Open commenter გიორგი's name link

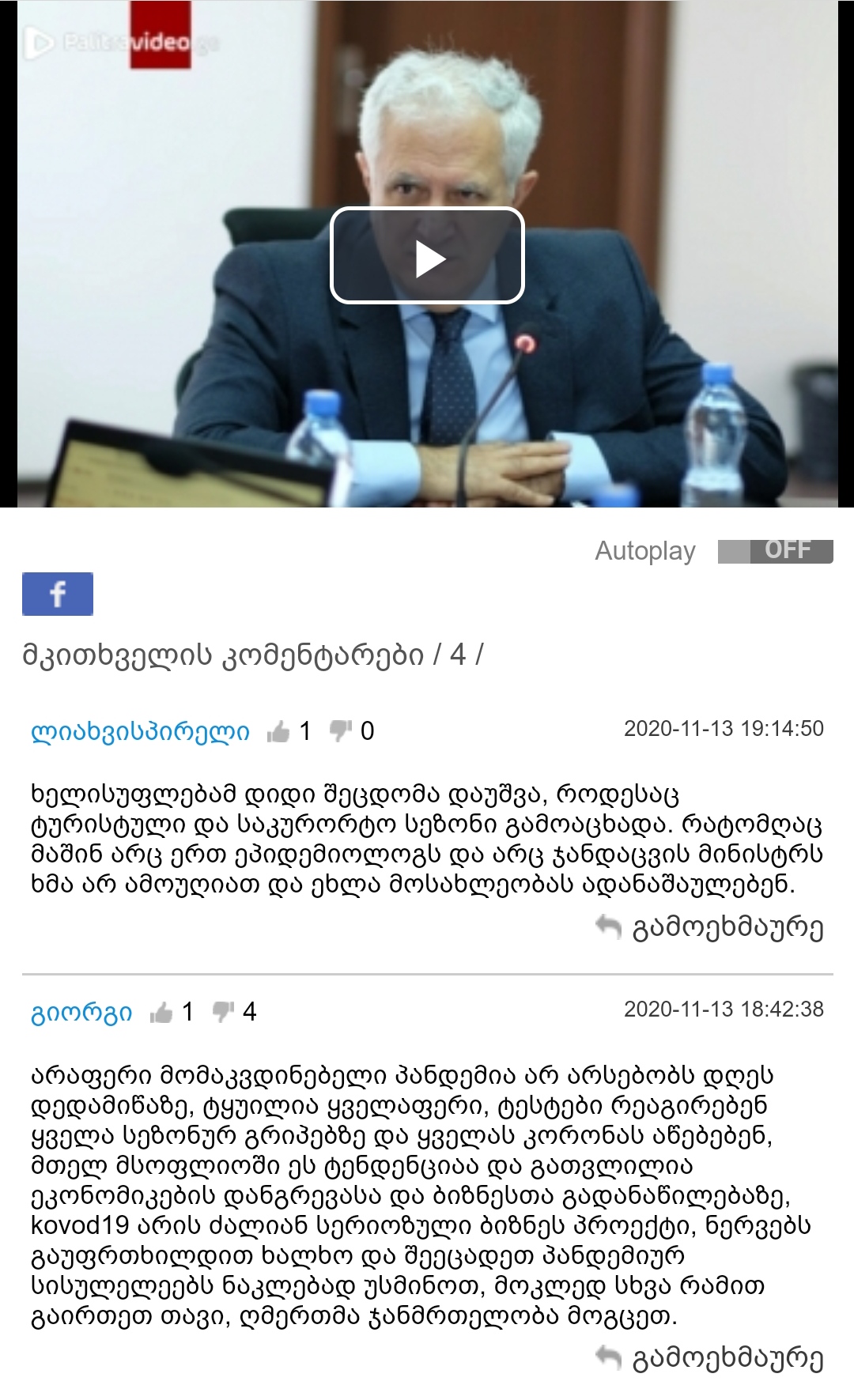pyautogui.click(x=81, y=1013)
